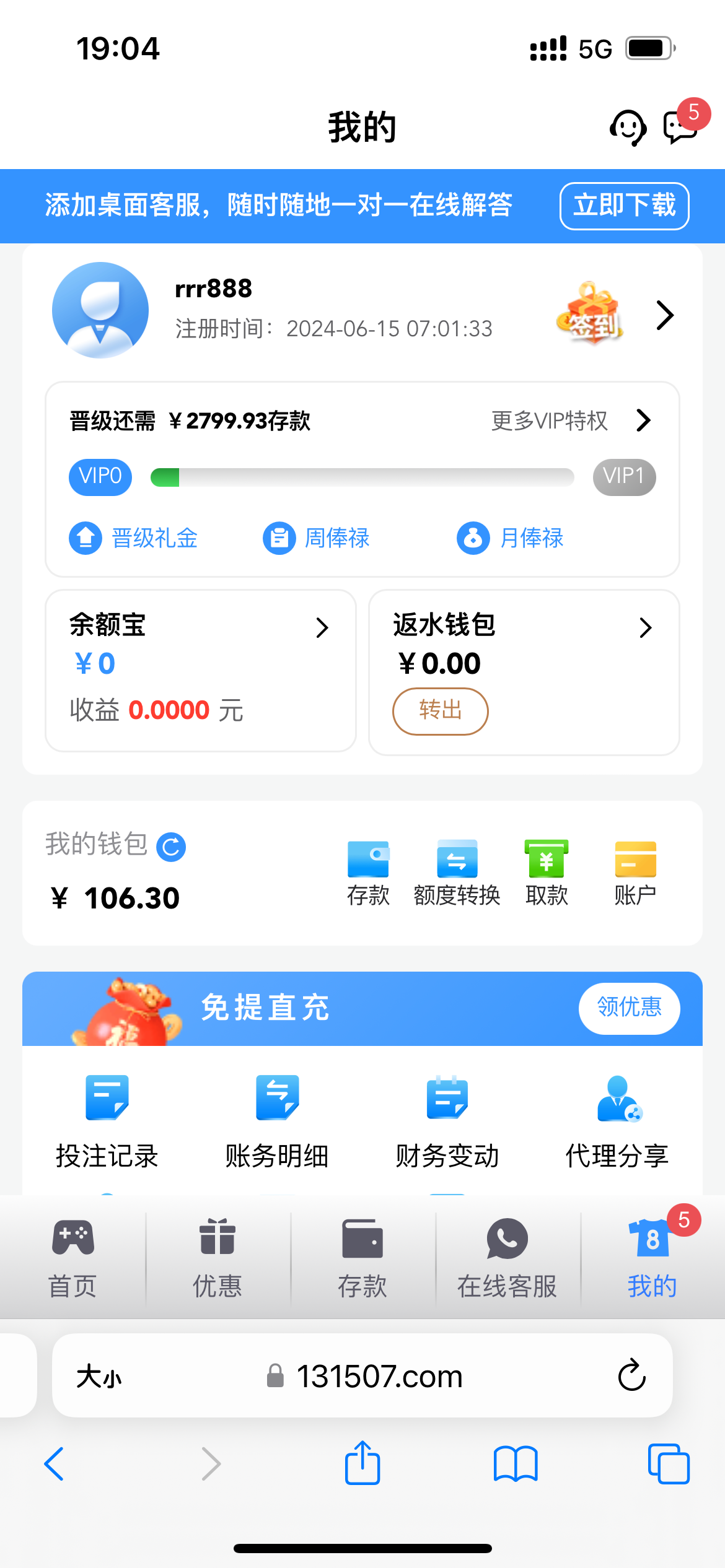The width and height of the screenshot is (725, 1568).
Task: Refresh 我的钱包 balance
Action: tap(171, 847)
